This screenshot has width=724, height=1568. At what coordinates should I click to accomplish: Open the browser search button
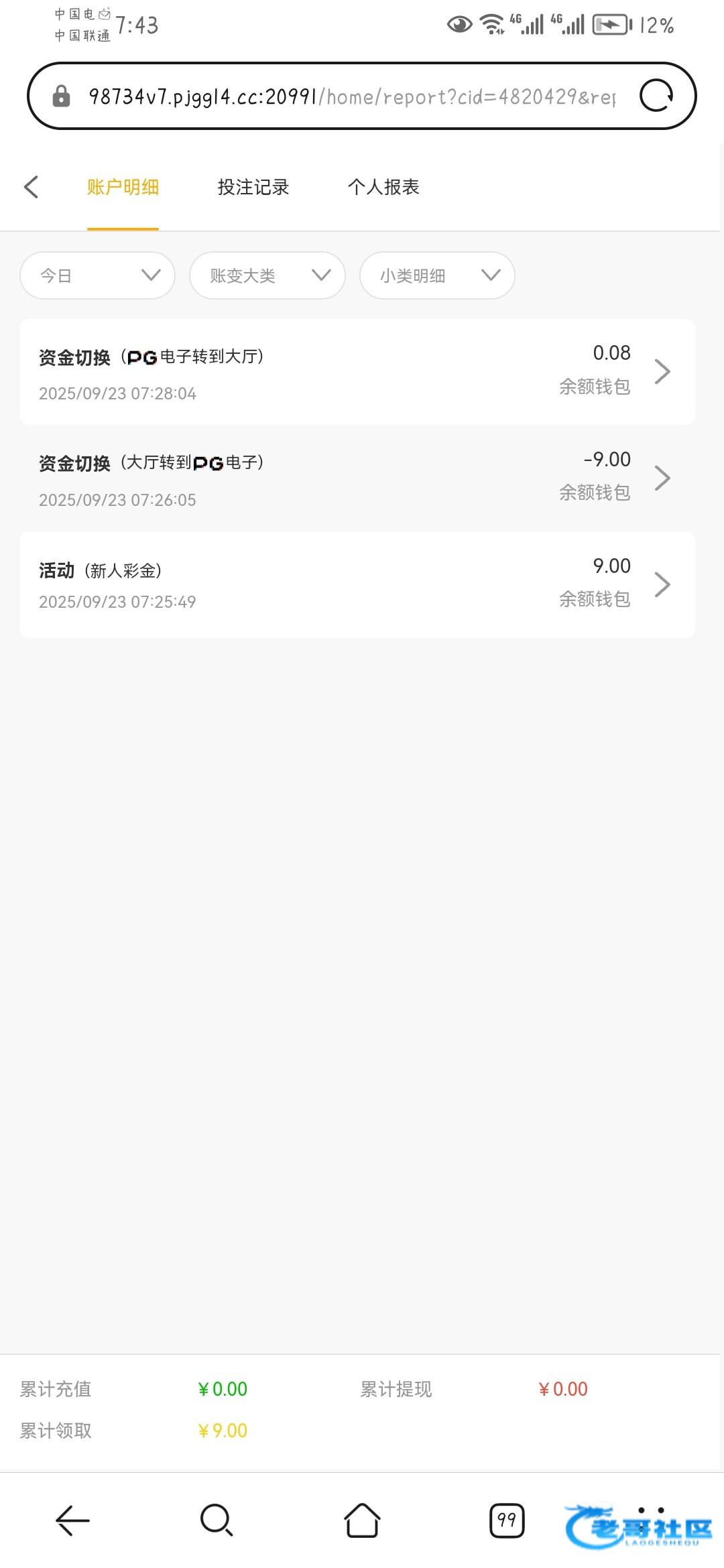pos(217,1520)
